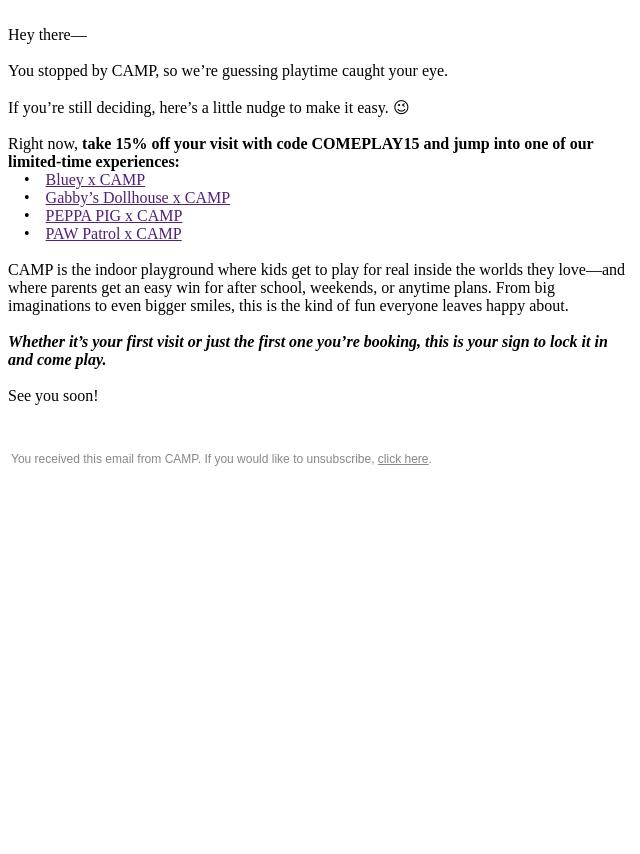Tap 'click here' to unsubscribe

point(402,459)
